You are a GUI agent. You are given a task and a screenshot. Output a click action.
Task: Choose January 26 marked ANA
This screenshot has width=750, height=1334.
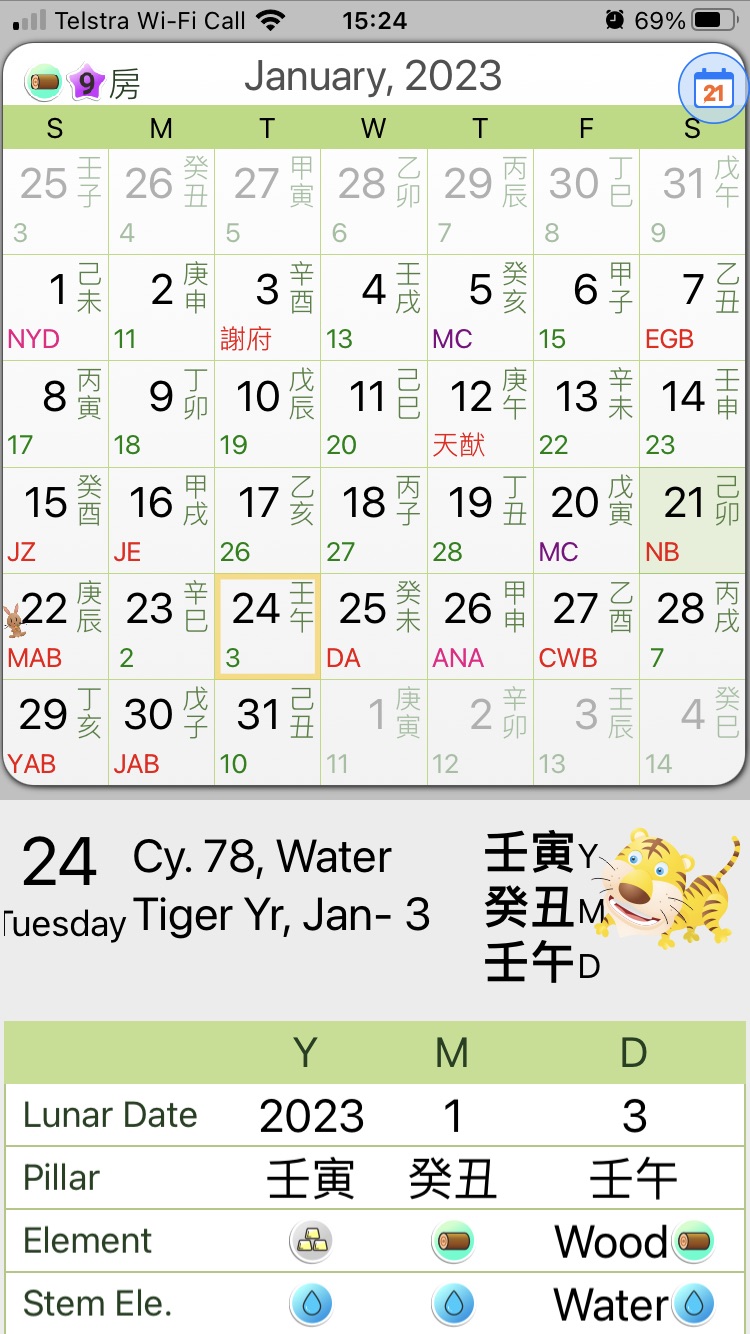tap(480, 627)
